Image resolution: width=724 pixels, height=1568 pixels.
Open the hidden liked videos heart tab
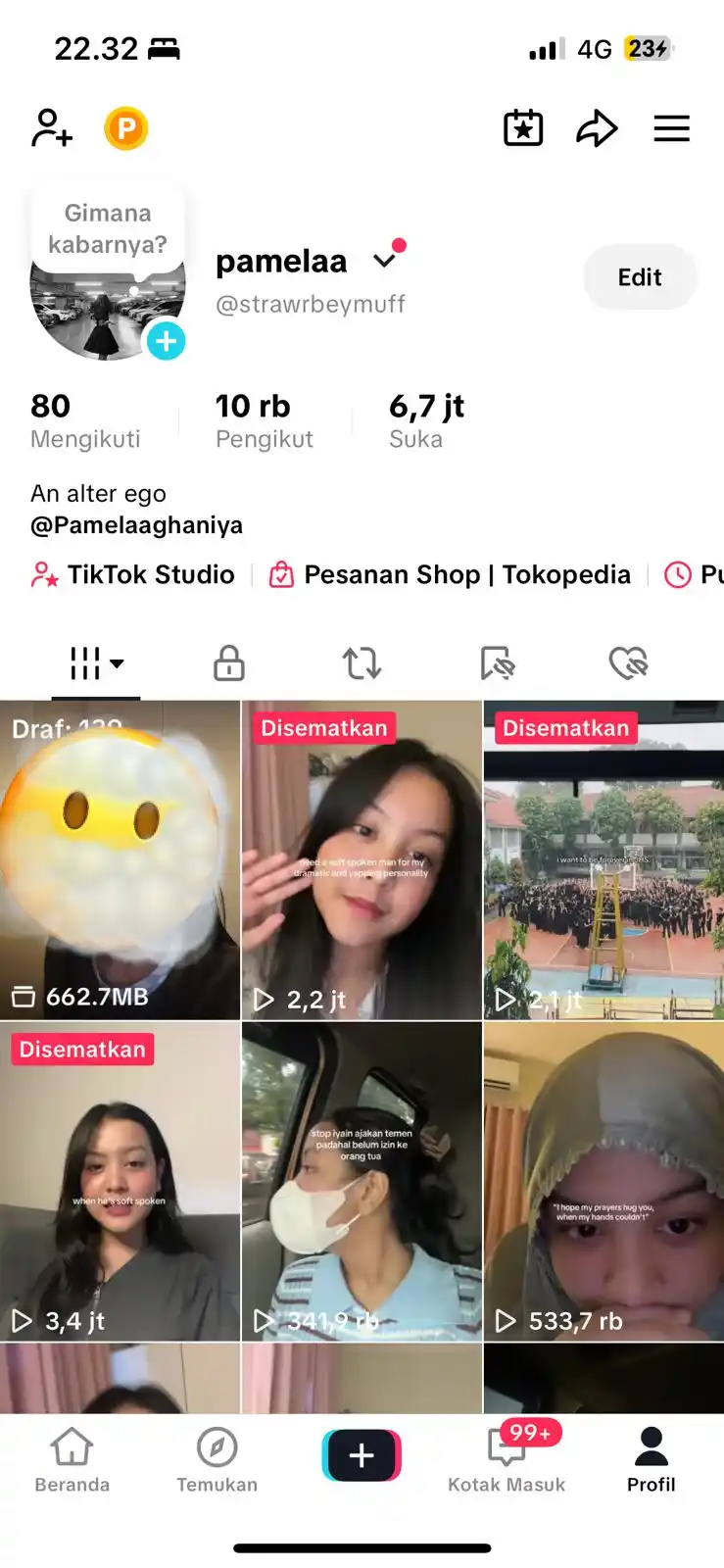click(x=628, y=663)
